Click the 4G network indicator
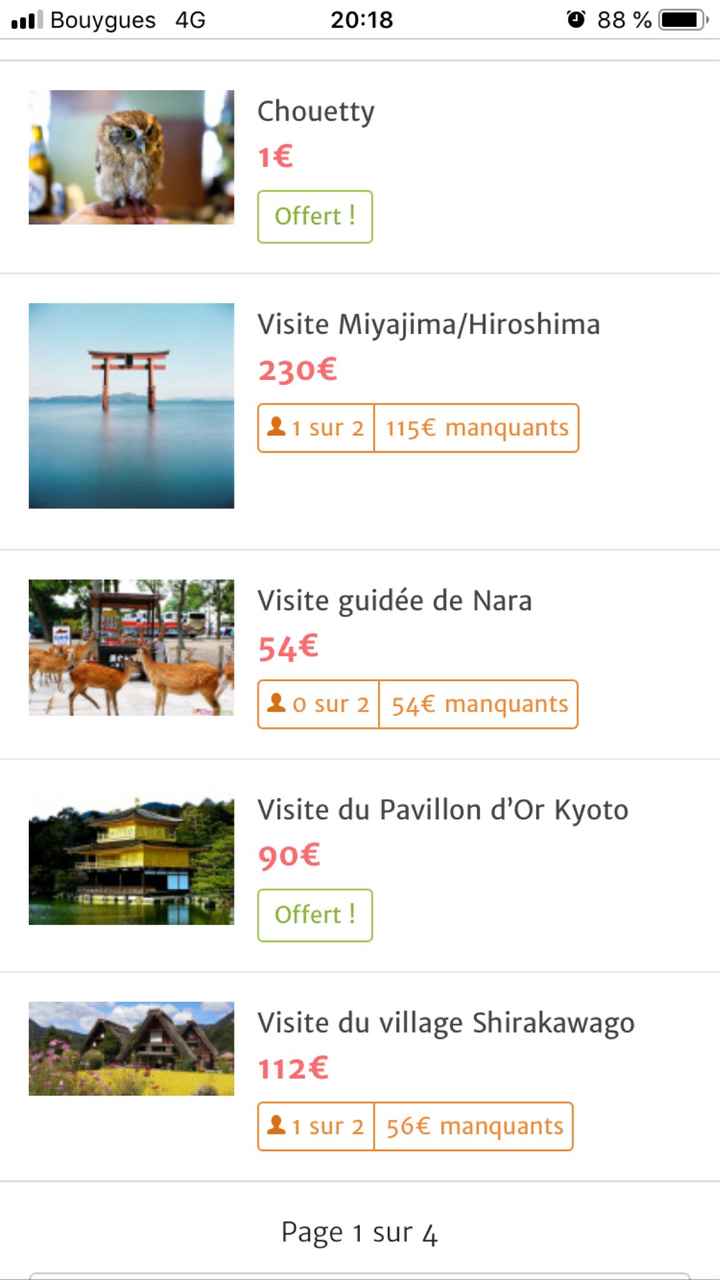Image resolution: width=720 pixels, height=1280 pixels. coord(190,18)
